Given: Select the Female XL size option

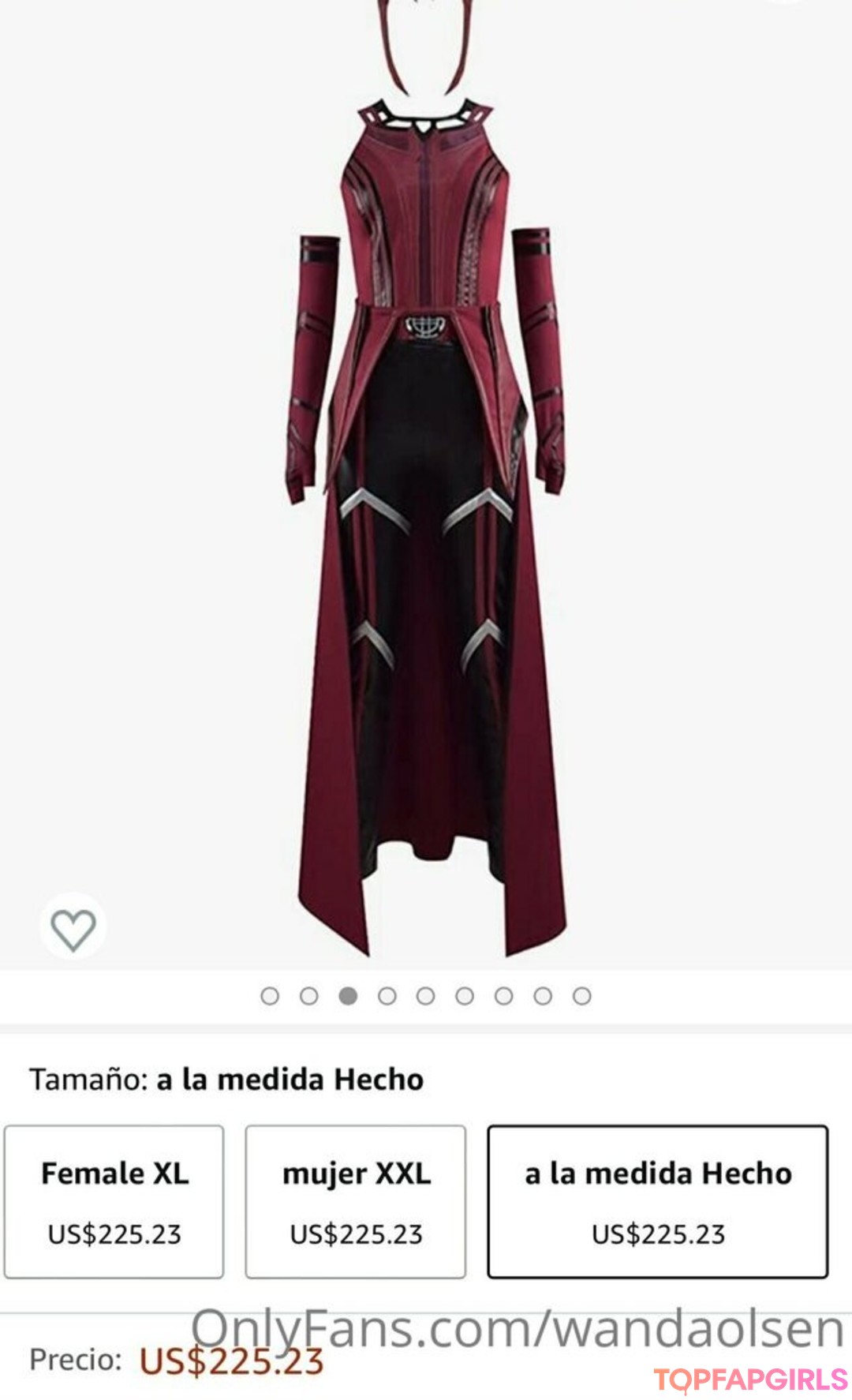Looking at the screenshot, I should 114,1201.
